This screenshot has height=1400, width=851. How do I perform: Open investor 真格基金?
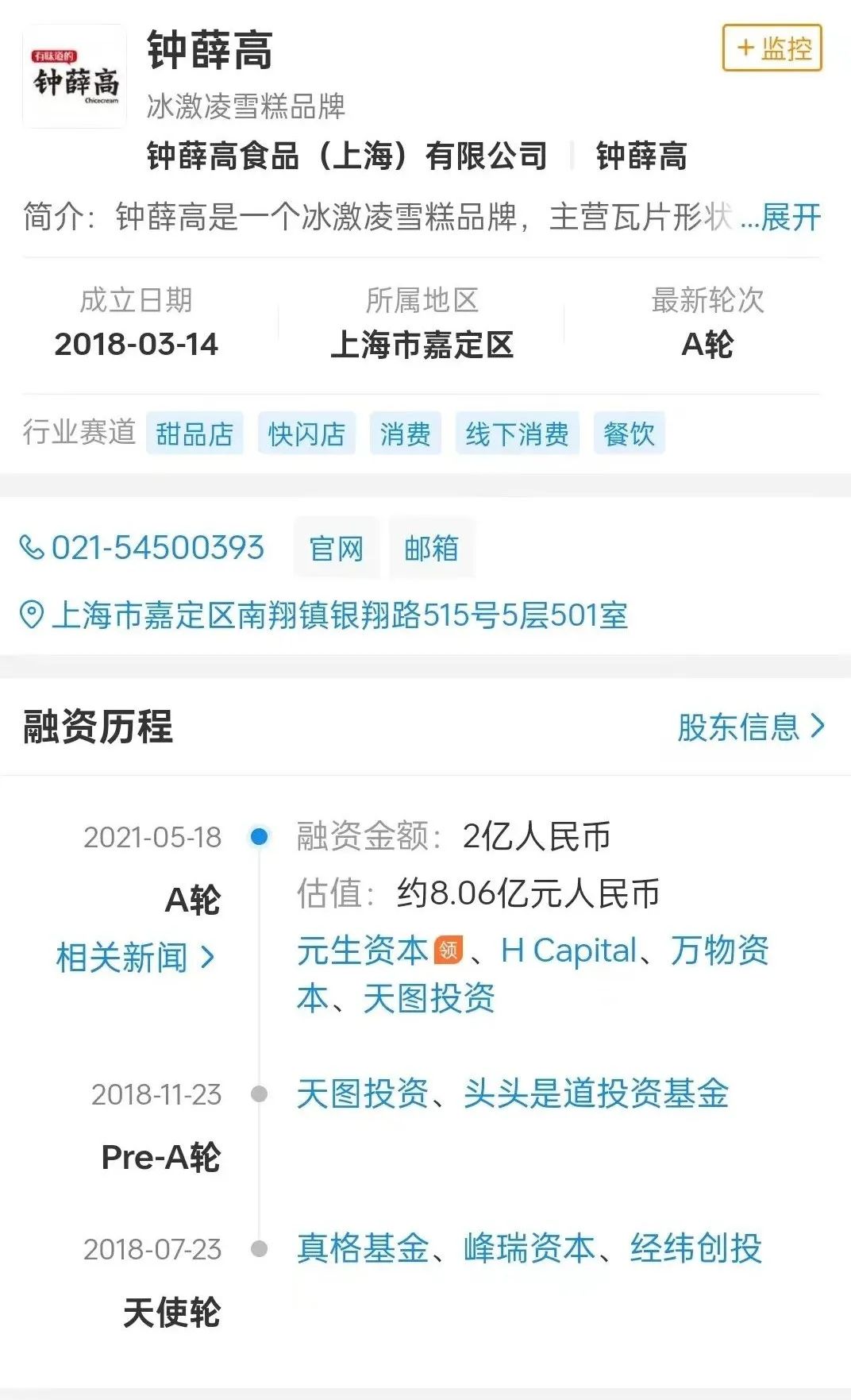[362, 1248]
